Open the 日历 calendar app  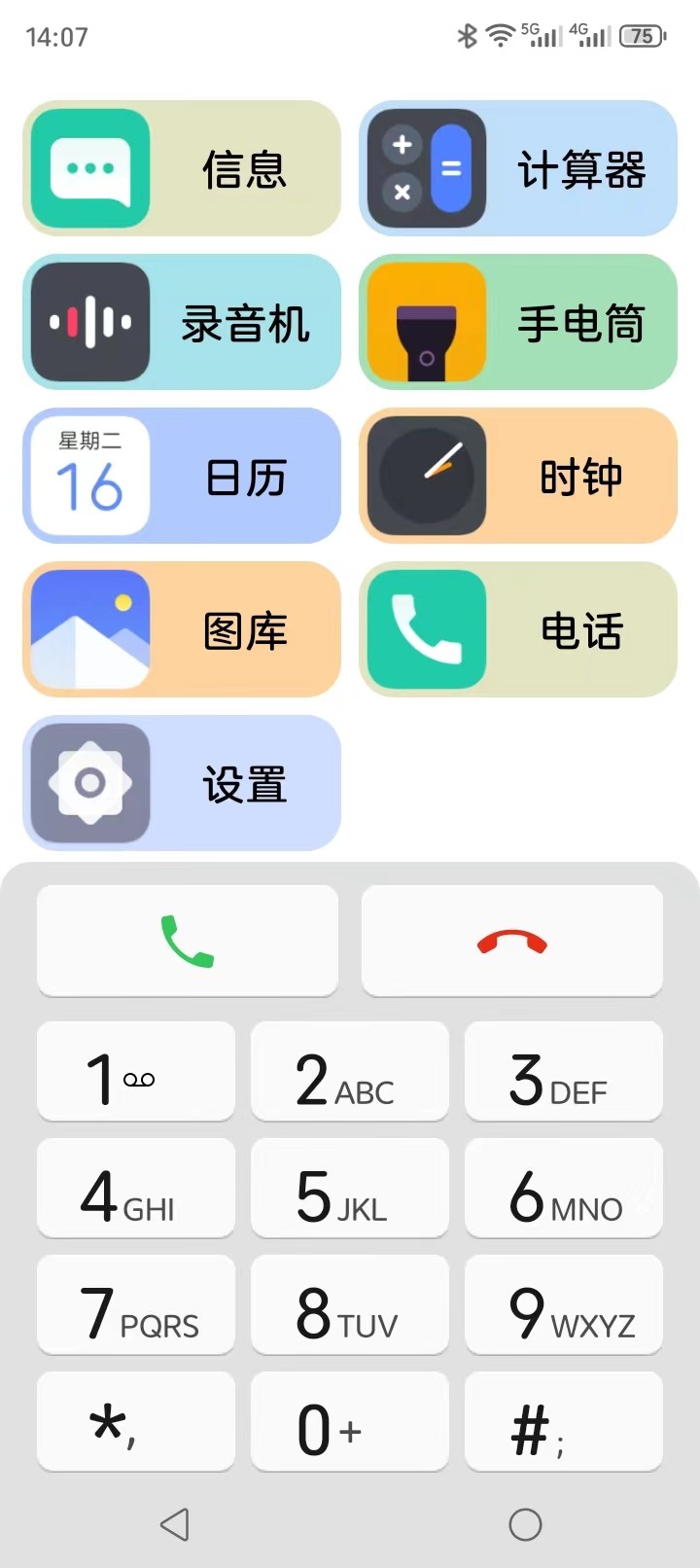coord(182,476)
